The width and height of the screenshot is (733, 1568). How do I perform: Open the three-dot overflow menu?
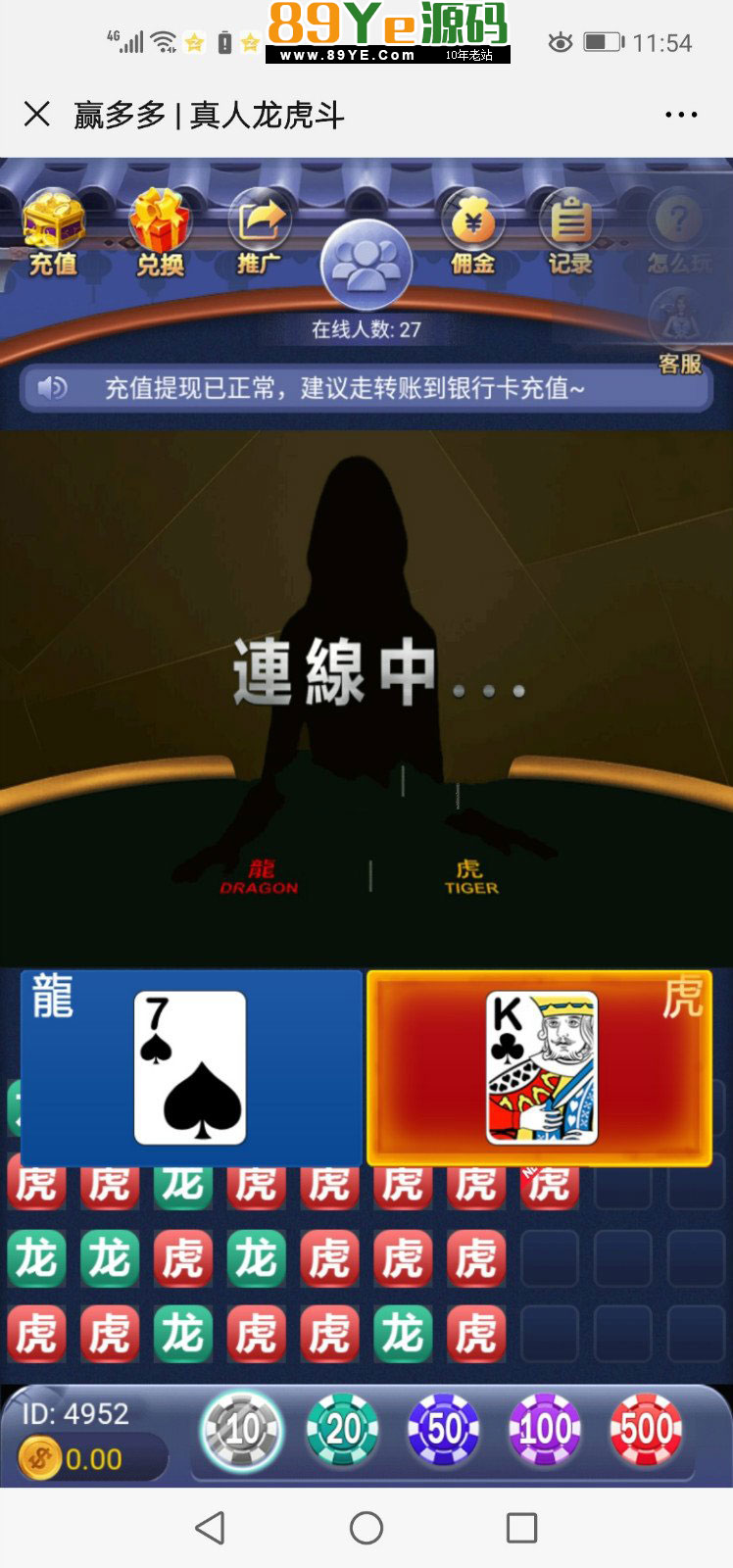point(681,115)
